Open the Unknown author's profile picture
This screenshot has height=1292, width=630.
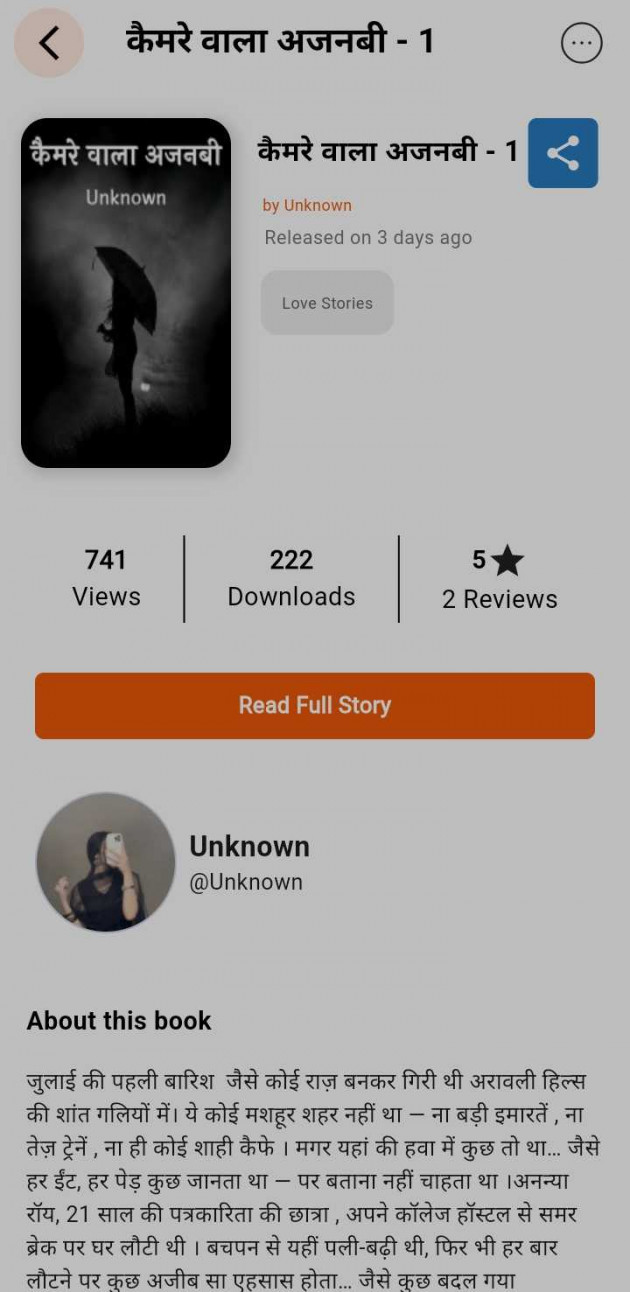[x=106, y=862]
